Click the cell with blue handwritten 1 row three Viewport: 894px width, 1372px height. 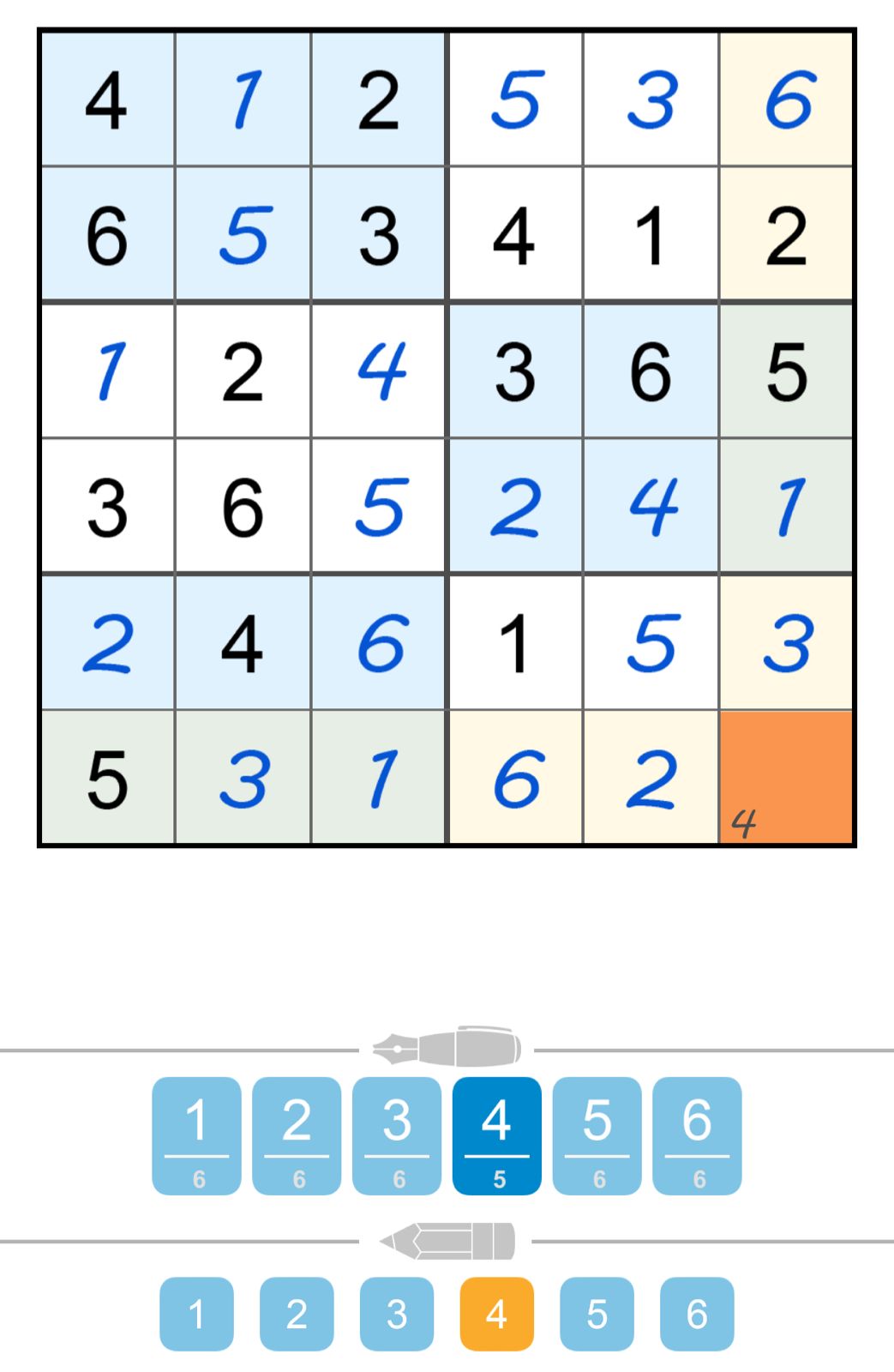[107, 369]
